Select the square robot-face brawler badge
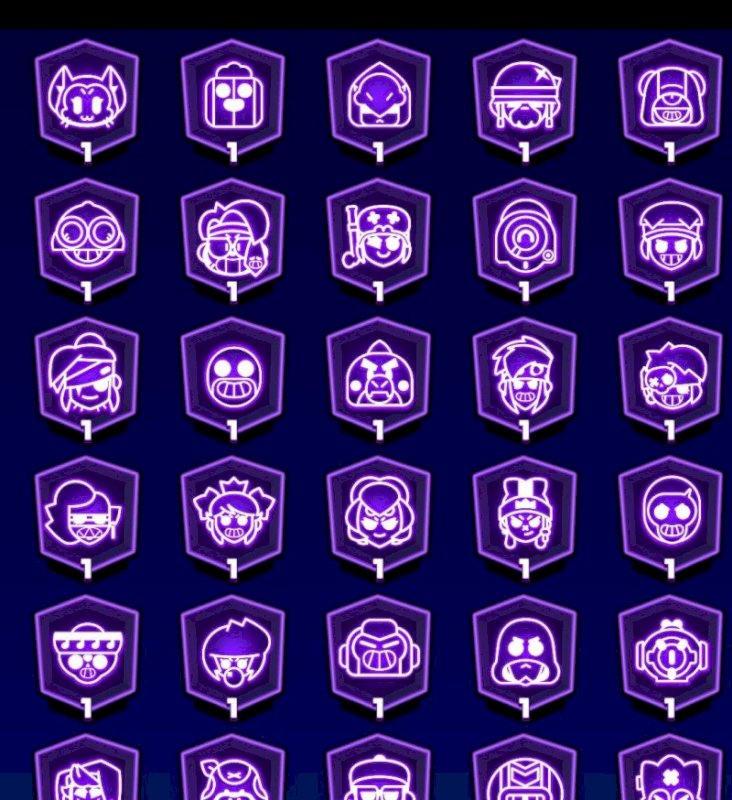The width and height of the screenshot is (732, 800). coord(232,97)
